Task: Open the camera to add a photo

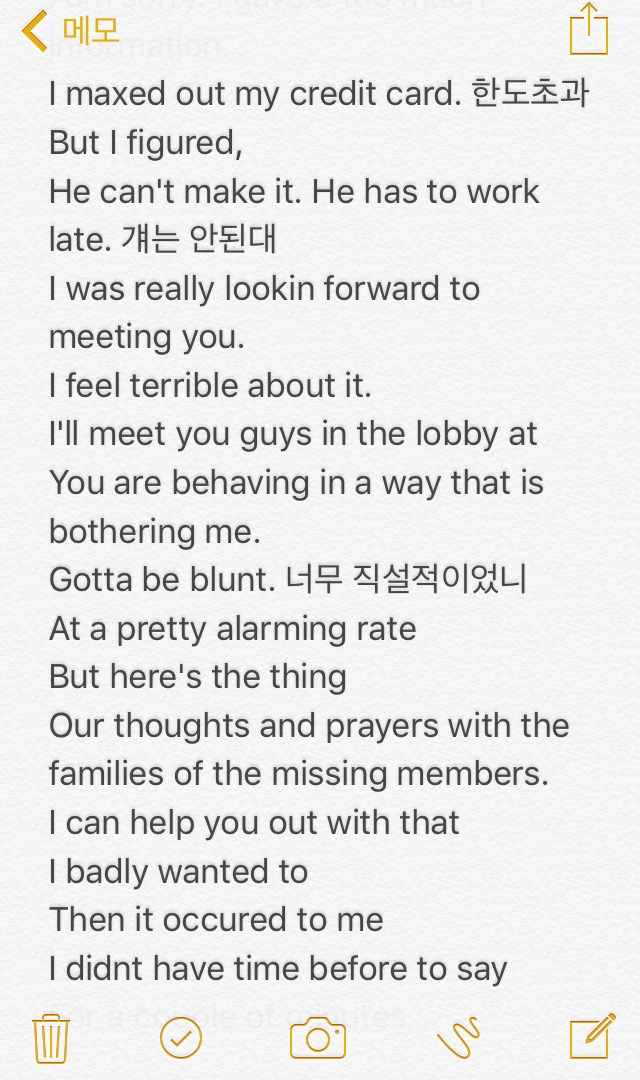Action: (318, 1038)
